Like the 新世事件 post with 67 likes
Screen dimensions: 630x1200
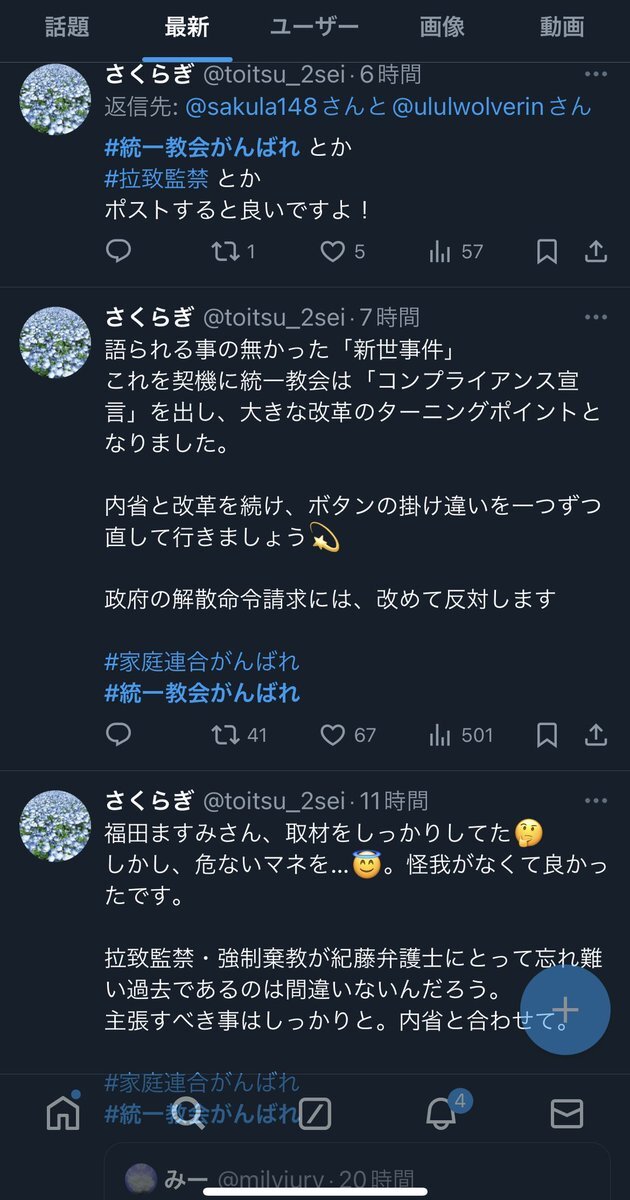pos(333,735)
